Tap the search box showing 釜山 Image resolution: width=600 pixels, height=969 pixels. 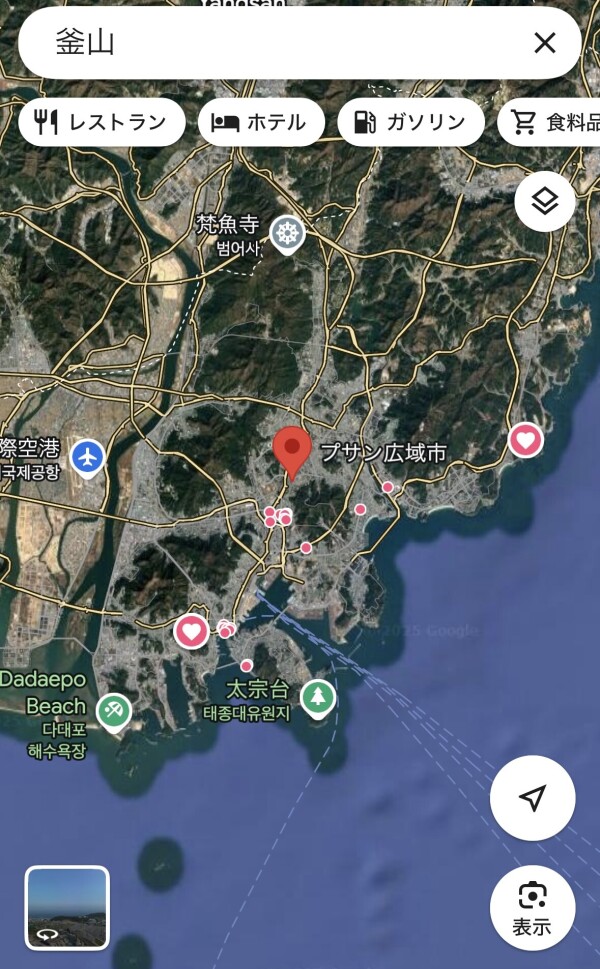pyautogui.click(x=270, y=43)
